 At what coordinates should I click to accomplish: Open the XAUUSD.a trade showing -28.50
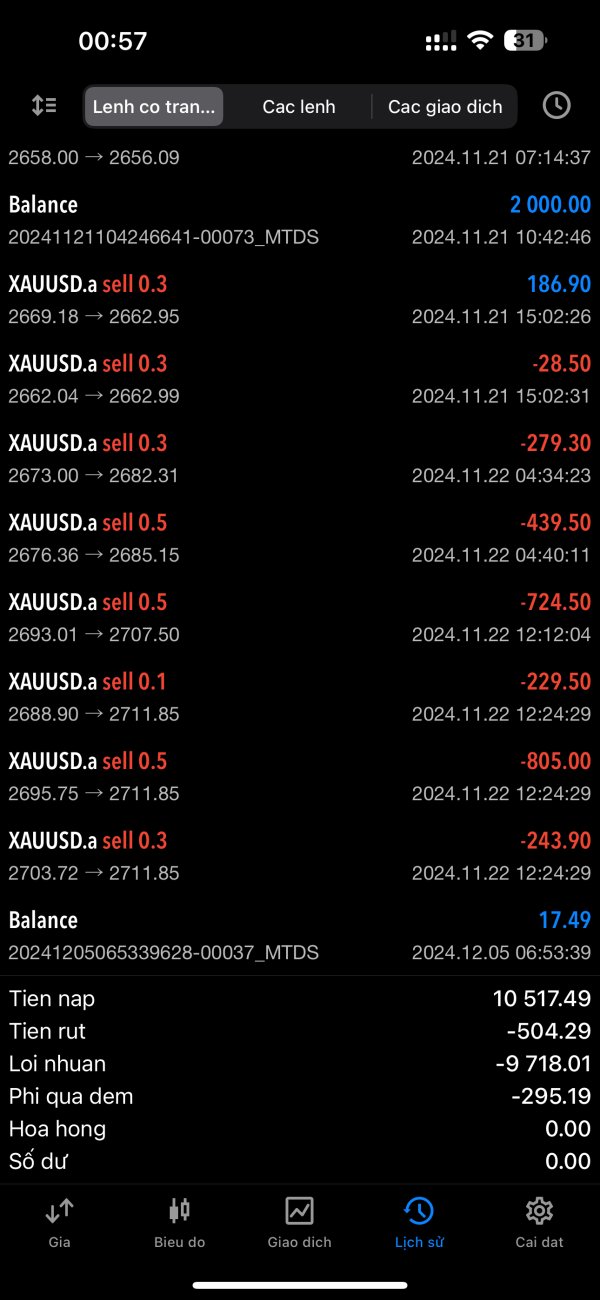[300, 379]
